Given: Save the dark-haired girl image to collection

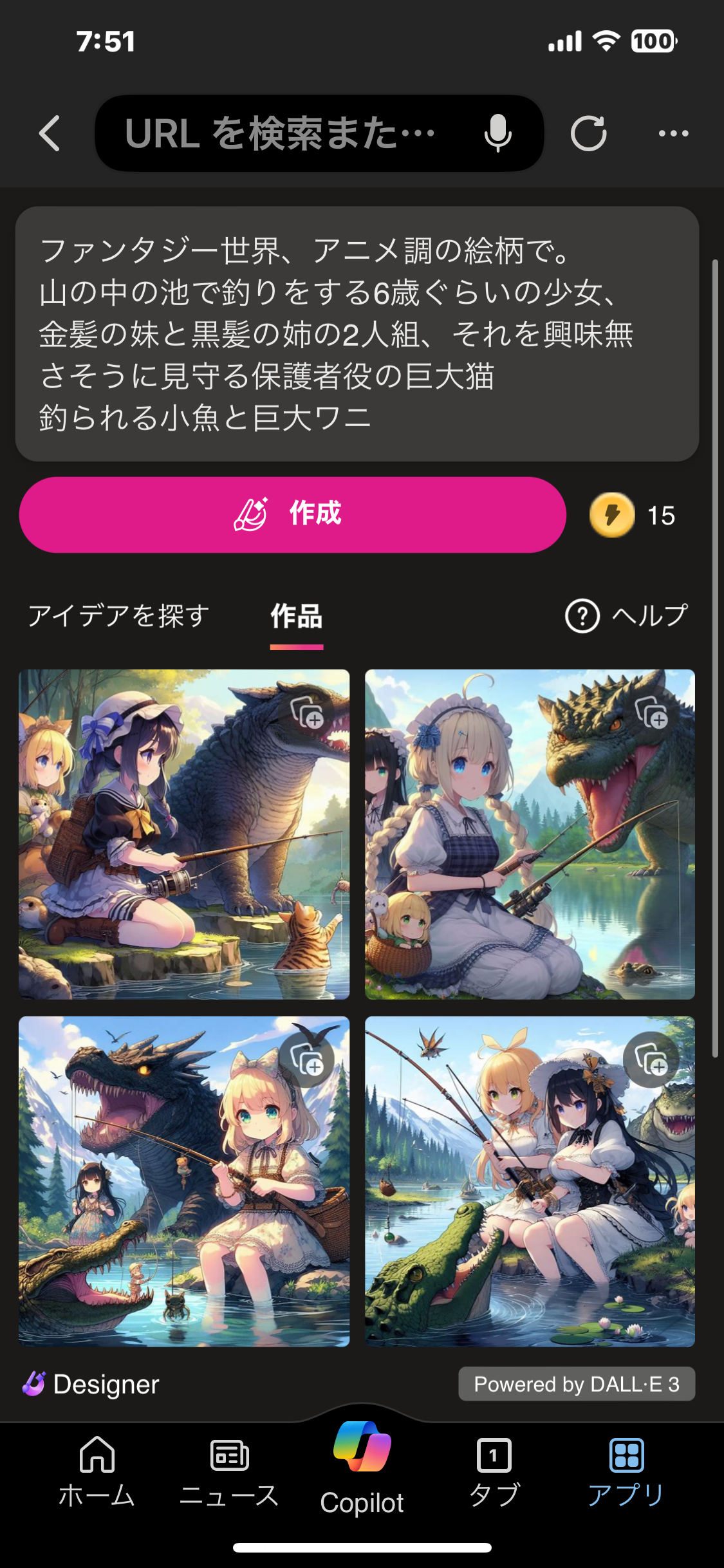Looking at the screenshot, I should [308, 714].
